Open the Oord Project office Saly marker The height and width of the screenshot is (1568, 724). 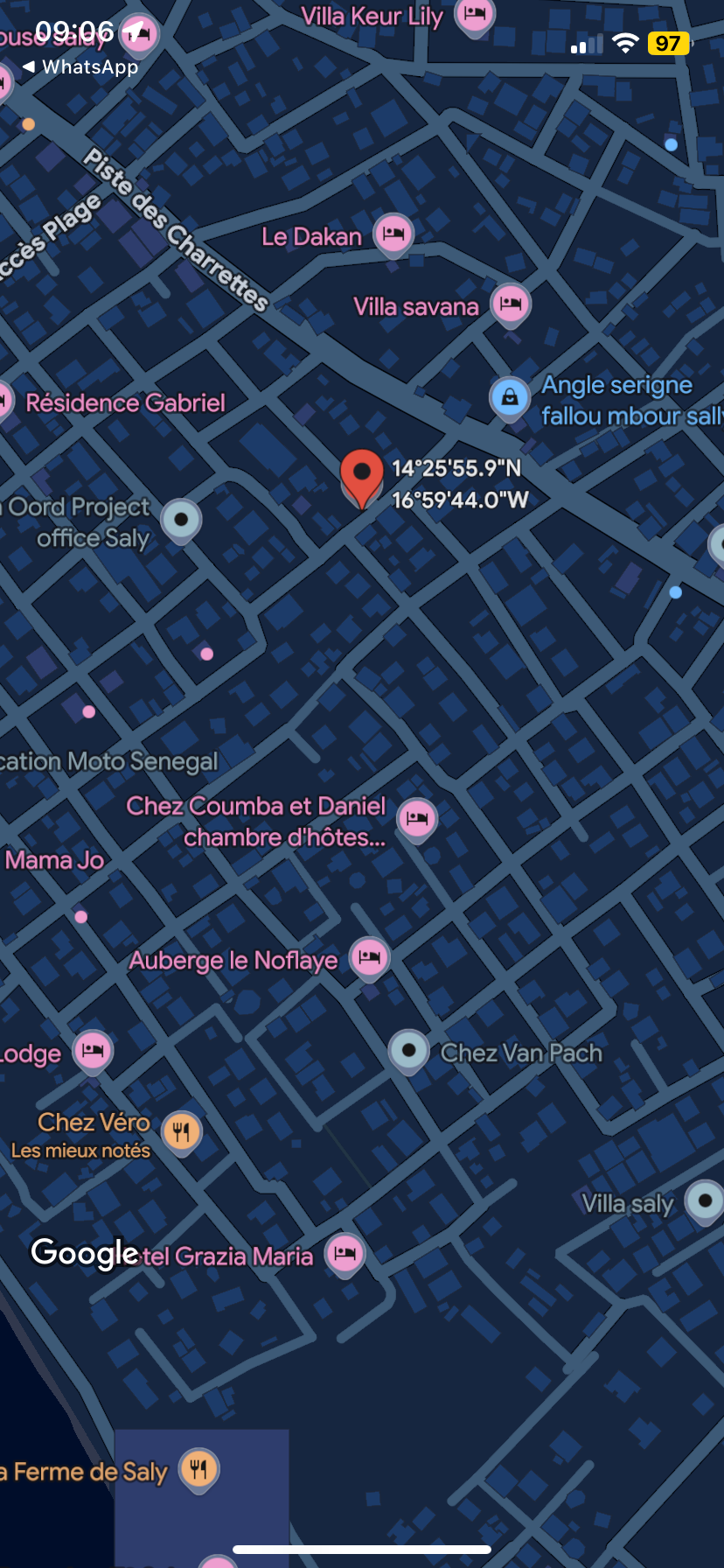point(181,521)
